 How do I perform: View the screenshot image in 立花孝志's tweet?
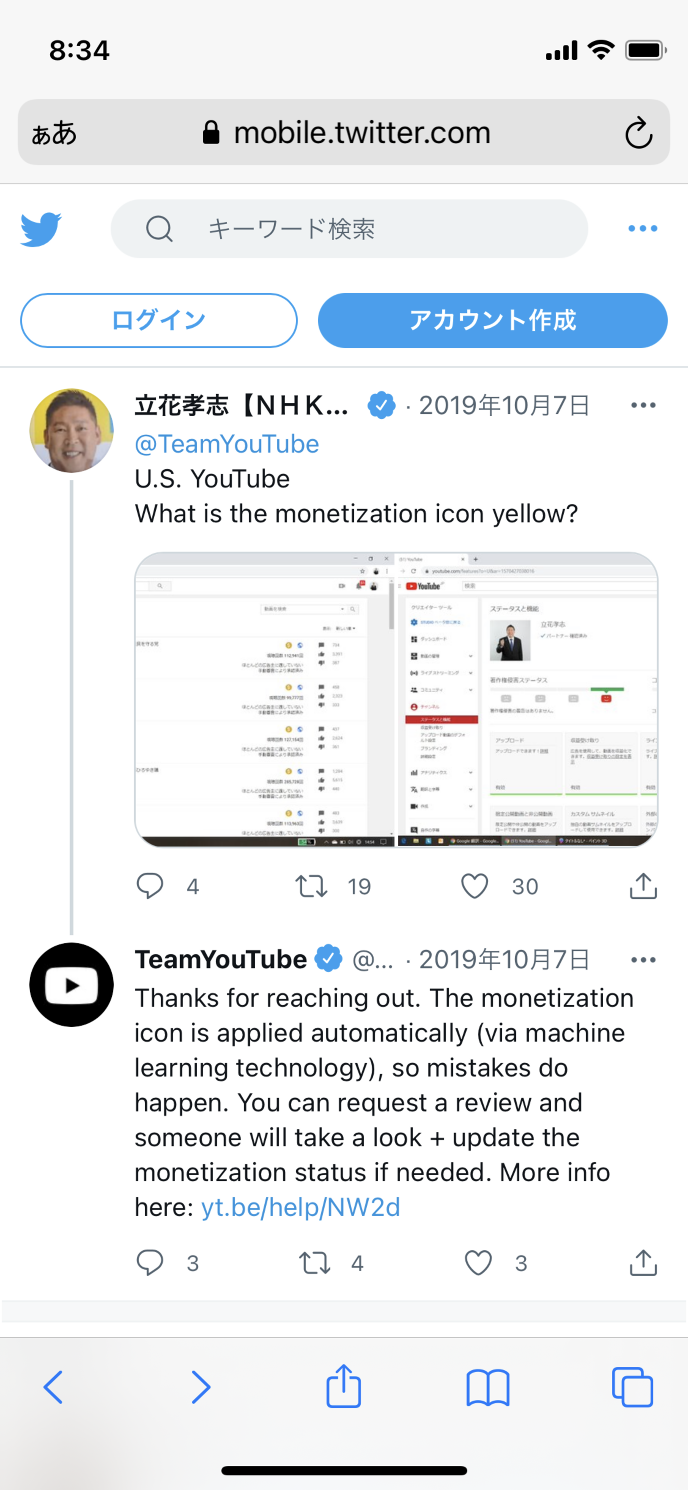[x=396, y=699]
